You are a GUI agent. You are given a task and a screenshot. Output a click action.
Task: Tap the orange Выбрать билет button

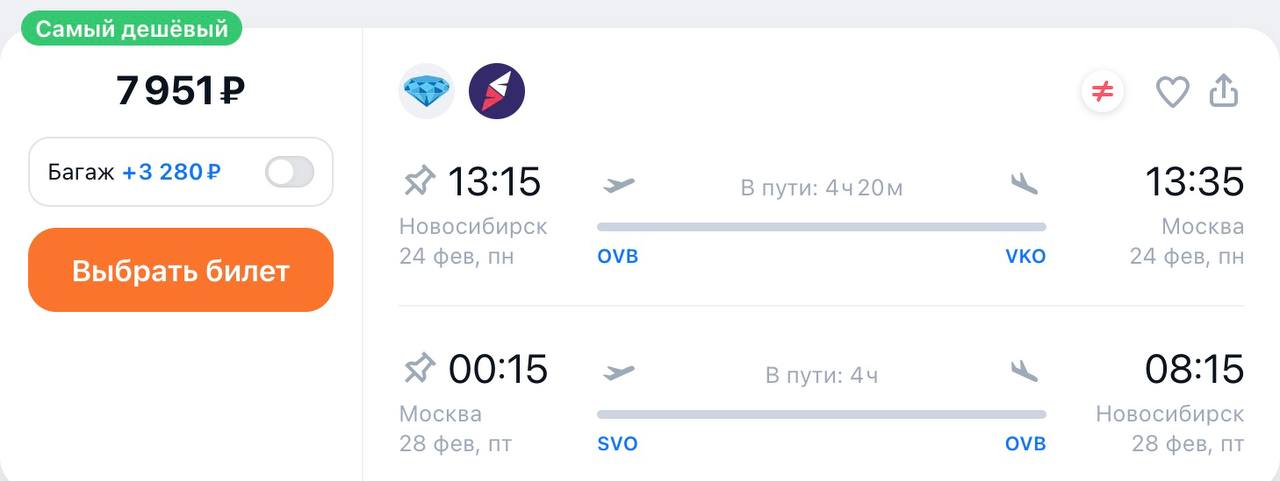tap(180, 270)
